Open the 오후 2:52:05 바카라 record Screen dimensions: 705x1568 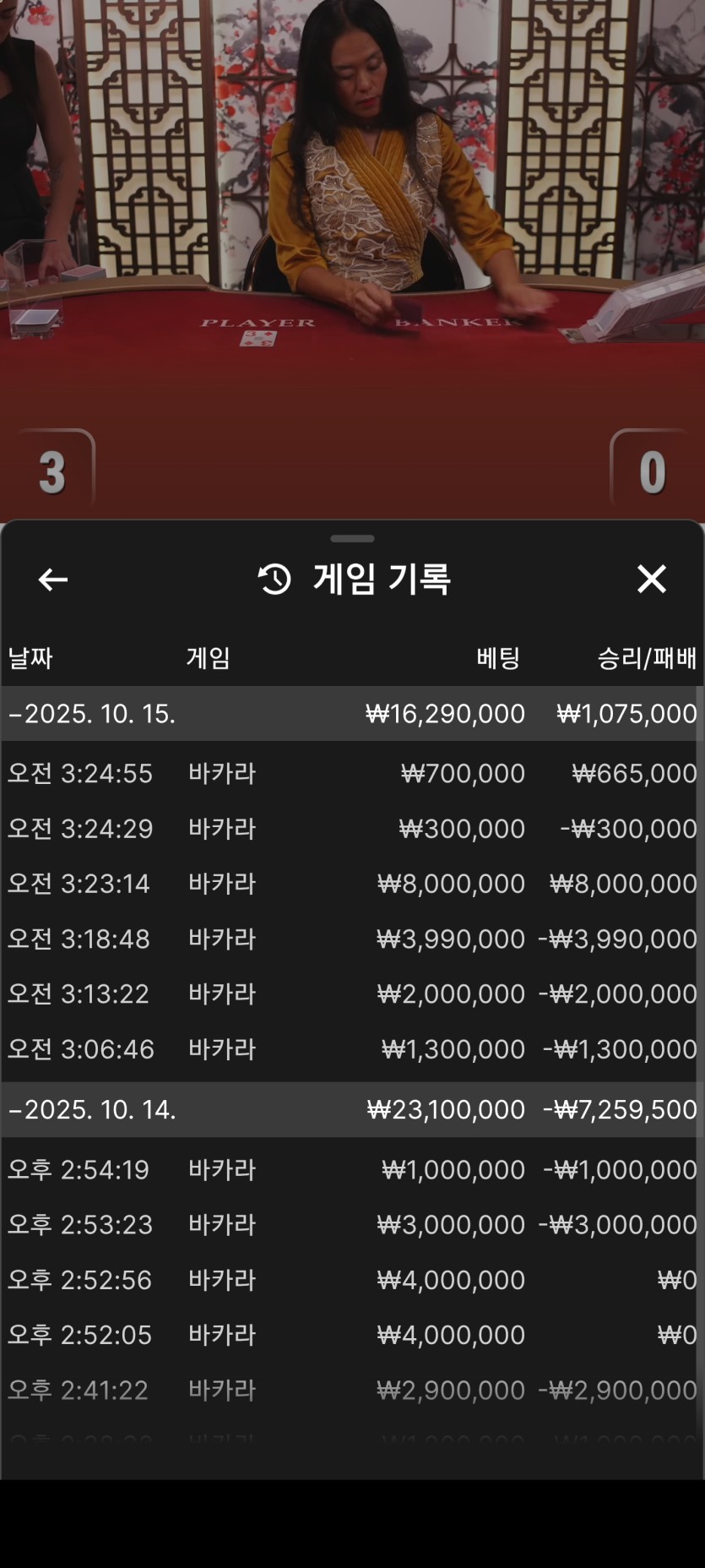coord(351,1335)
